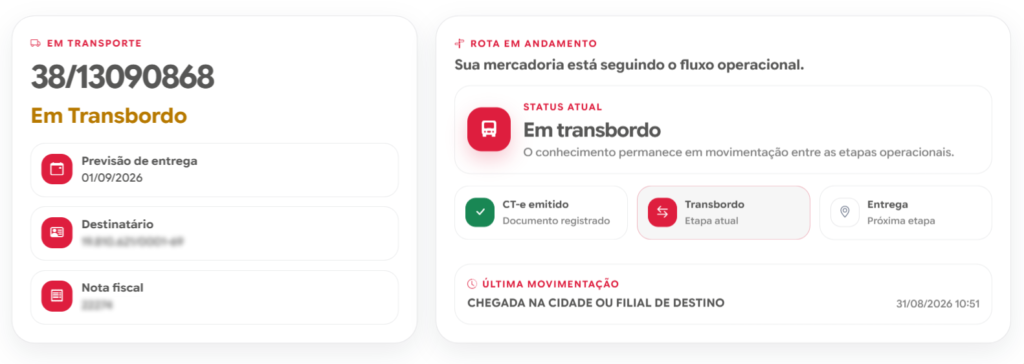The image size is (1024, 364).
Task: Open the Transbordo current stage card
Action: pyautogui.click(x=724, y=212)
